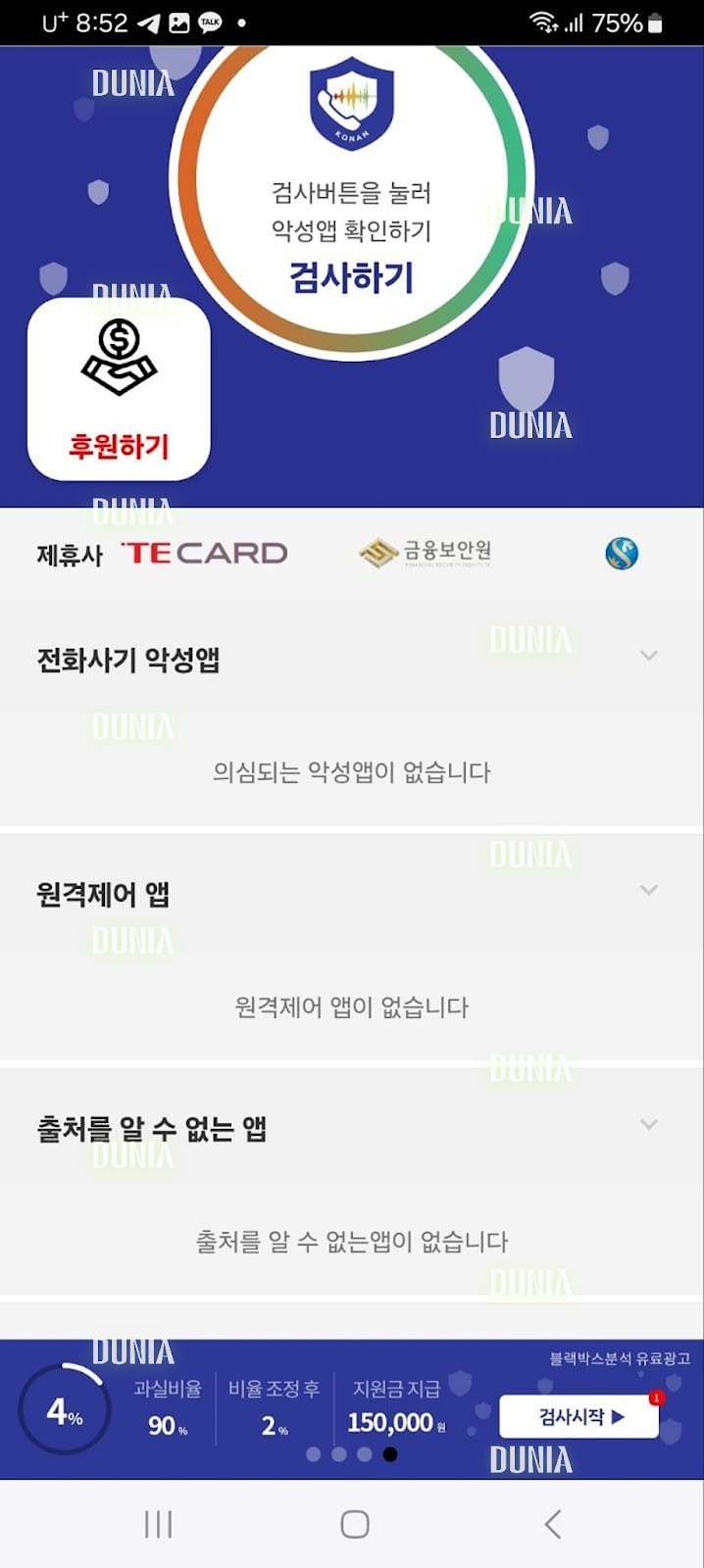The image size is (704, 1568).
Task: Go back with the system back button
Action: [552, 1524]
